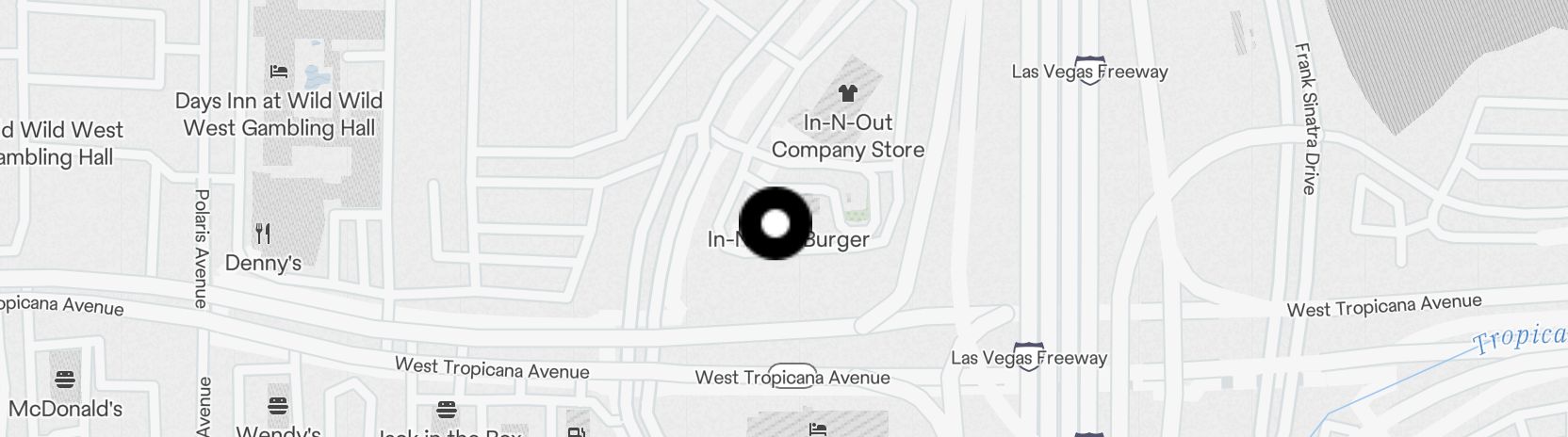Screen dimensions: 1568x437
Task: Tap the McDonald's place marker
Action: coord(64,380)
